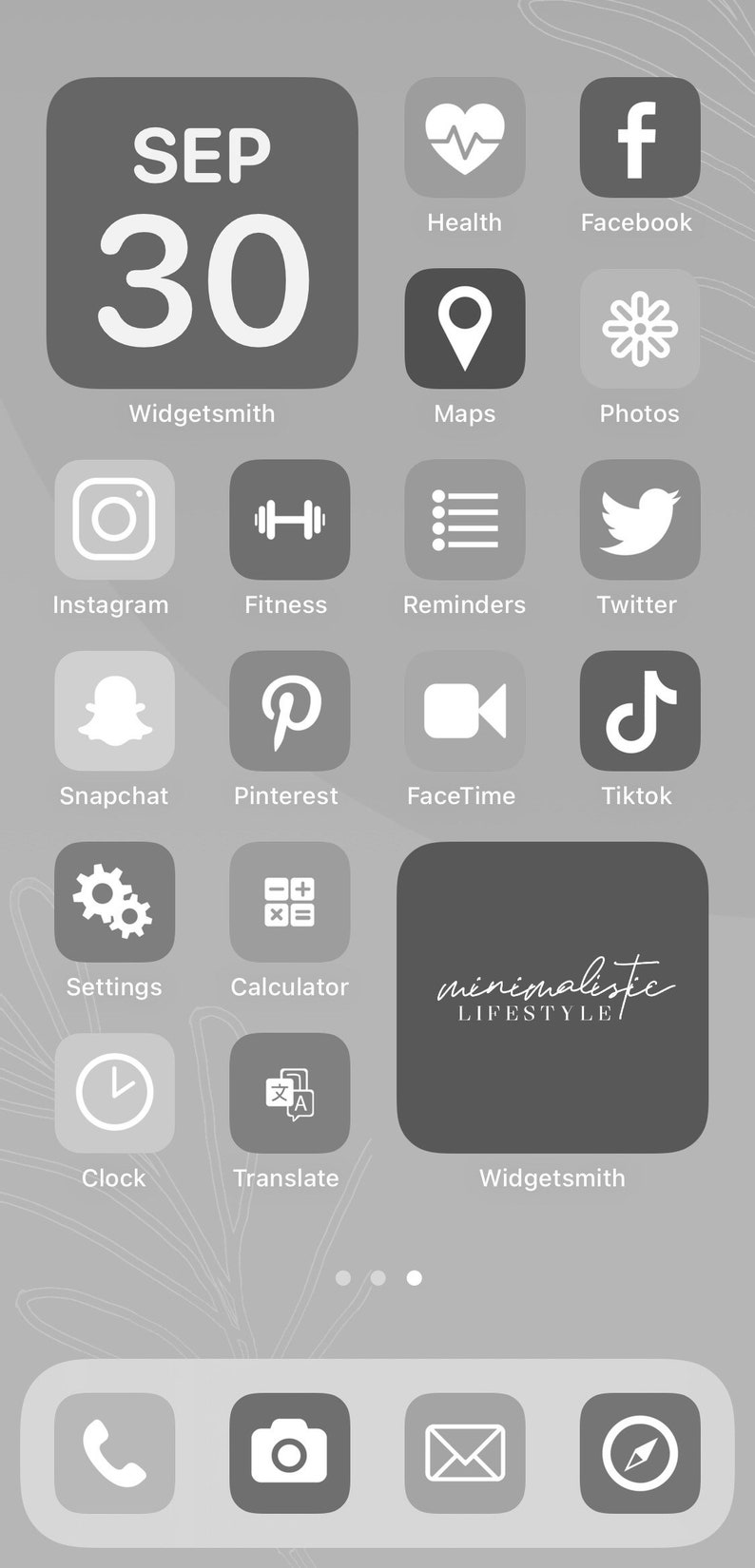Launch the Camera from the dock
Screen dimensions: 755x1568
(x=289, y=1453)
